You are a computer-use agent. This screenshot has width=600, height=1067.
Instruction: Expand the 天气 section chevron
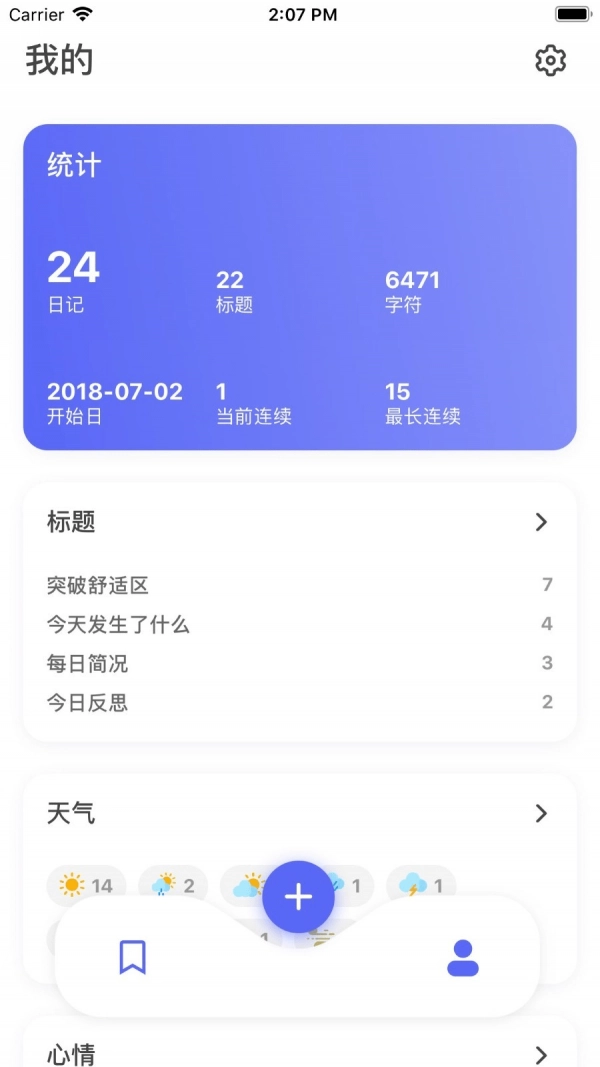(x=541, y=813)
